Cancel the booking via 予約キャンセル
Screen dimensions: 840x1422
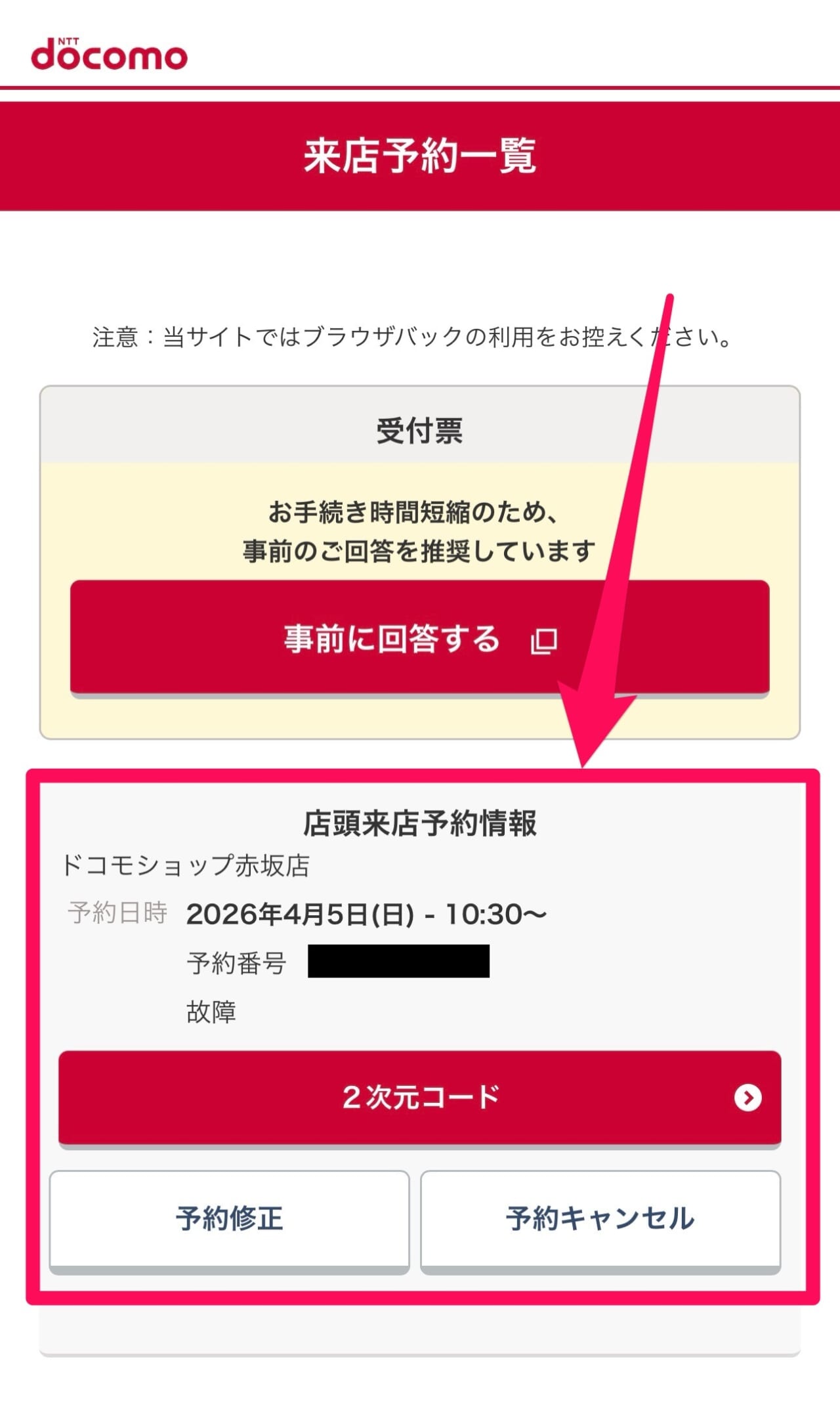click(x=600, y=1218)
